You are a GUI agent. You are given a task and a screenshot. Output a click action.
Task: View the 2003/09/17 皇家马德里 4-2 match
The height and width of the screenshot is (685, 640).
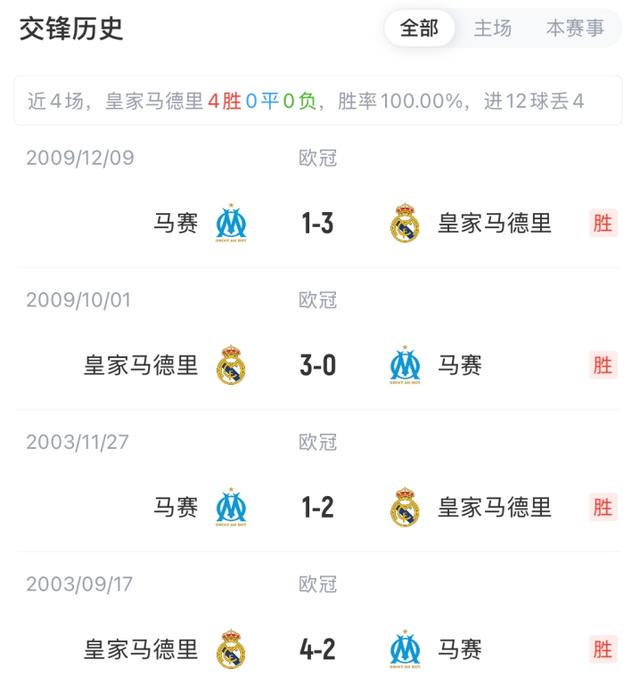click(x=318, y=649)
